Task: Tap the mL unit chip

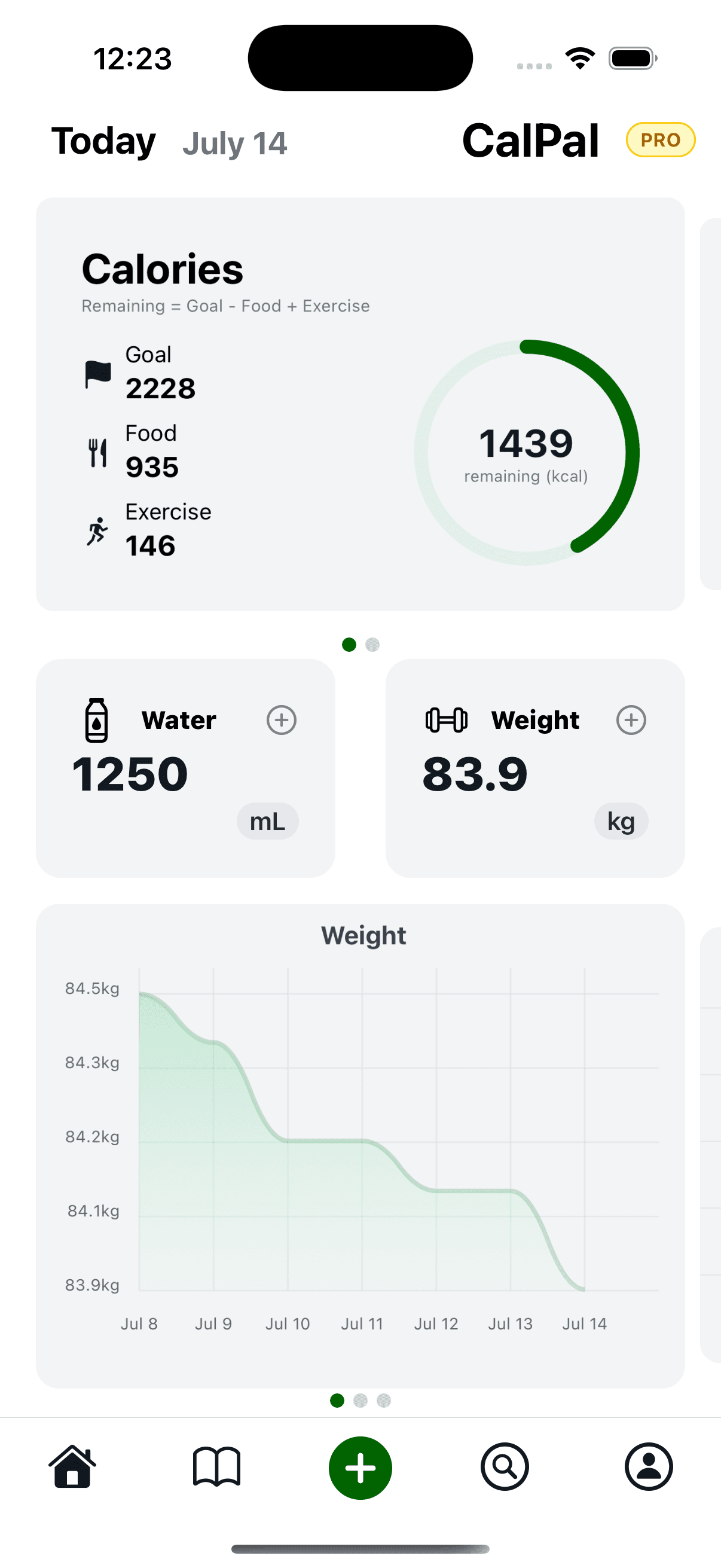Action: point(267,820)
